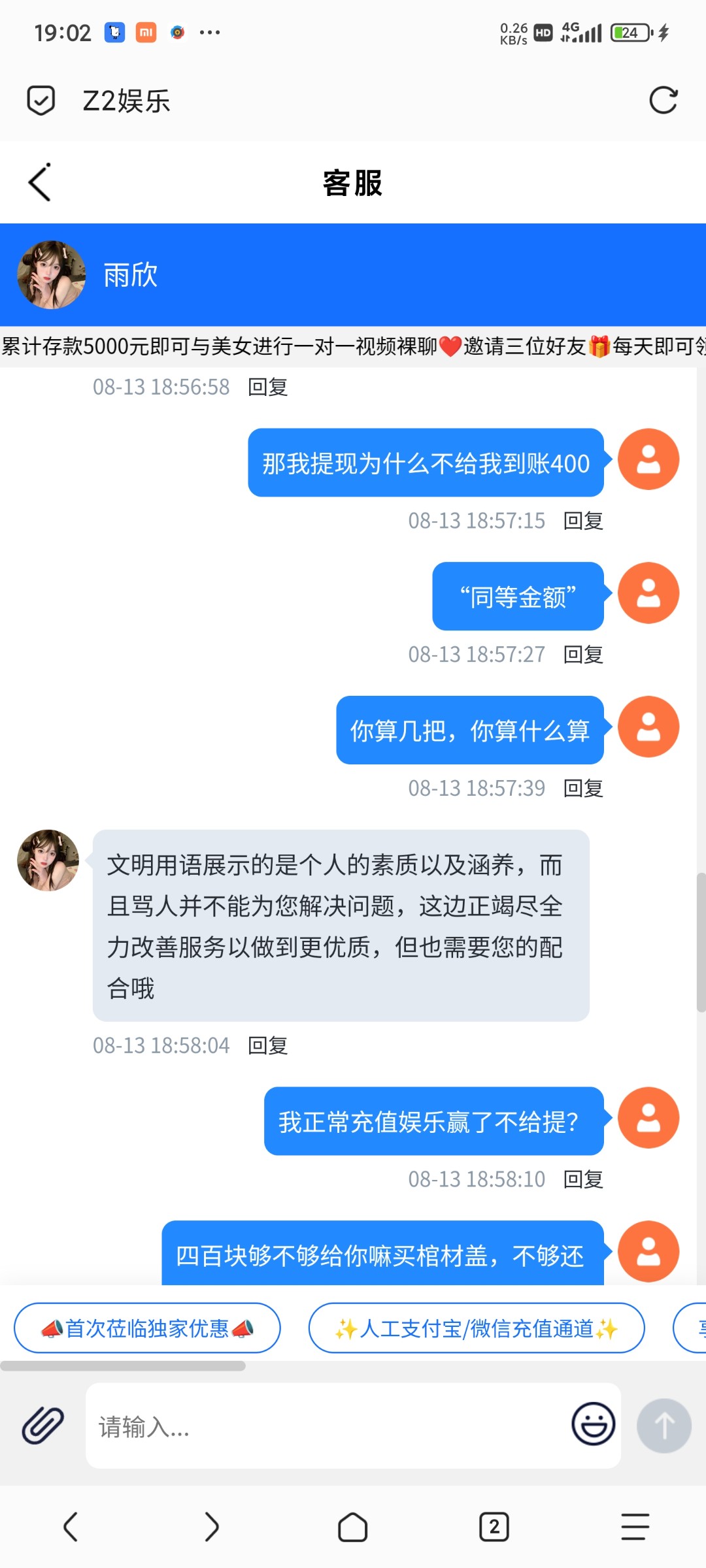The height and width of the screenshot is (1568, 706).
Task: Send the message with the arrow button
Action: [x=664, y=1426]
